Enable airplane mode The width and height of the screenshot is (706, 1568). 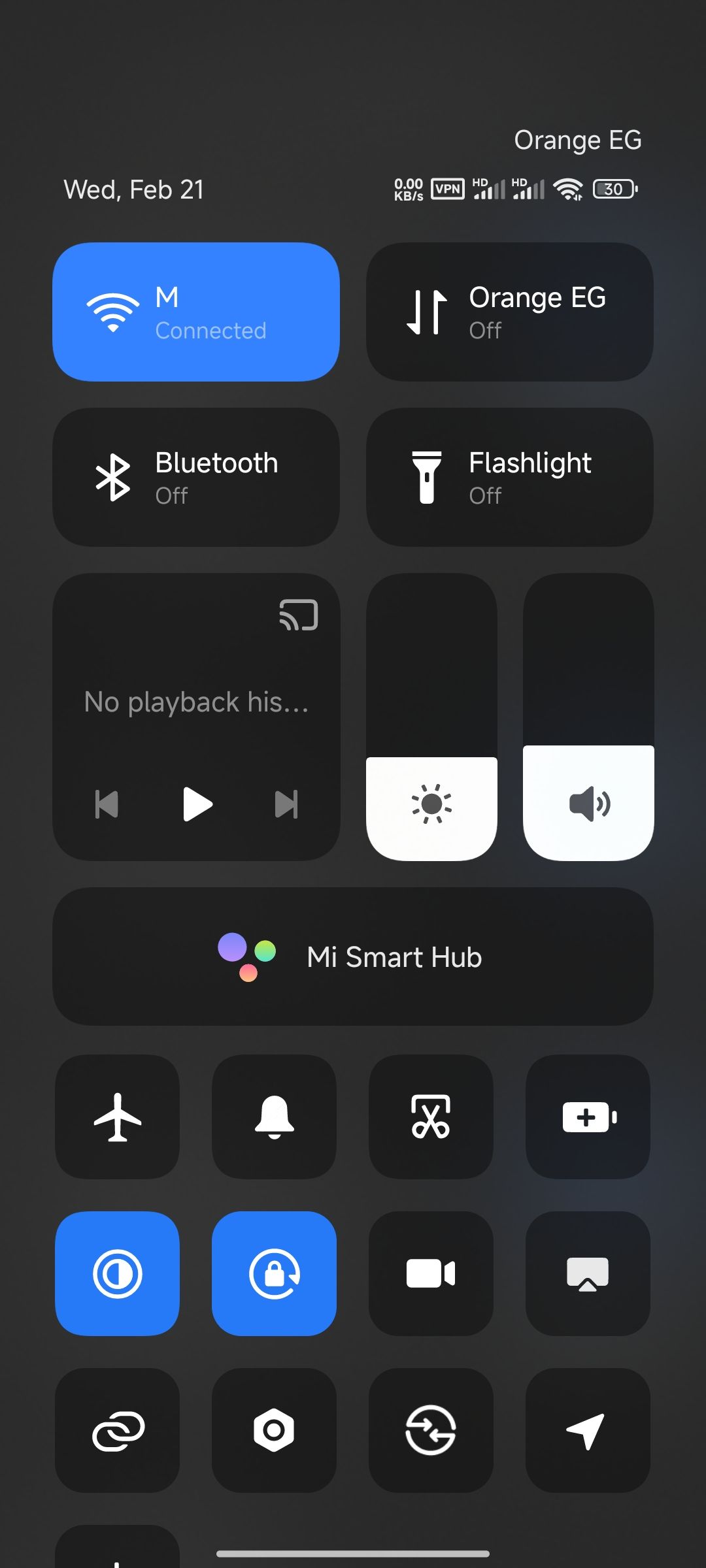[118, 1117]
